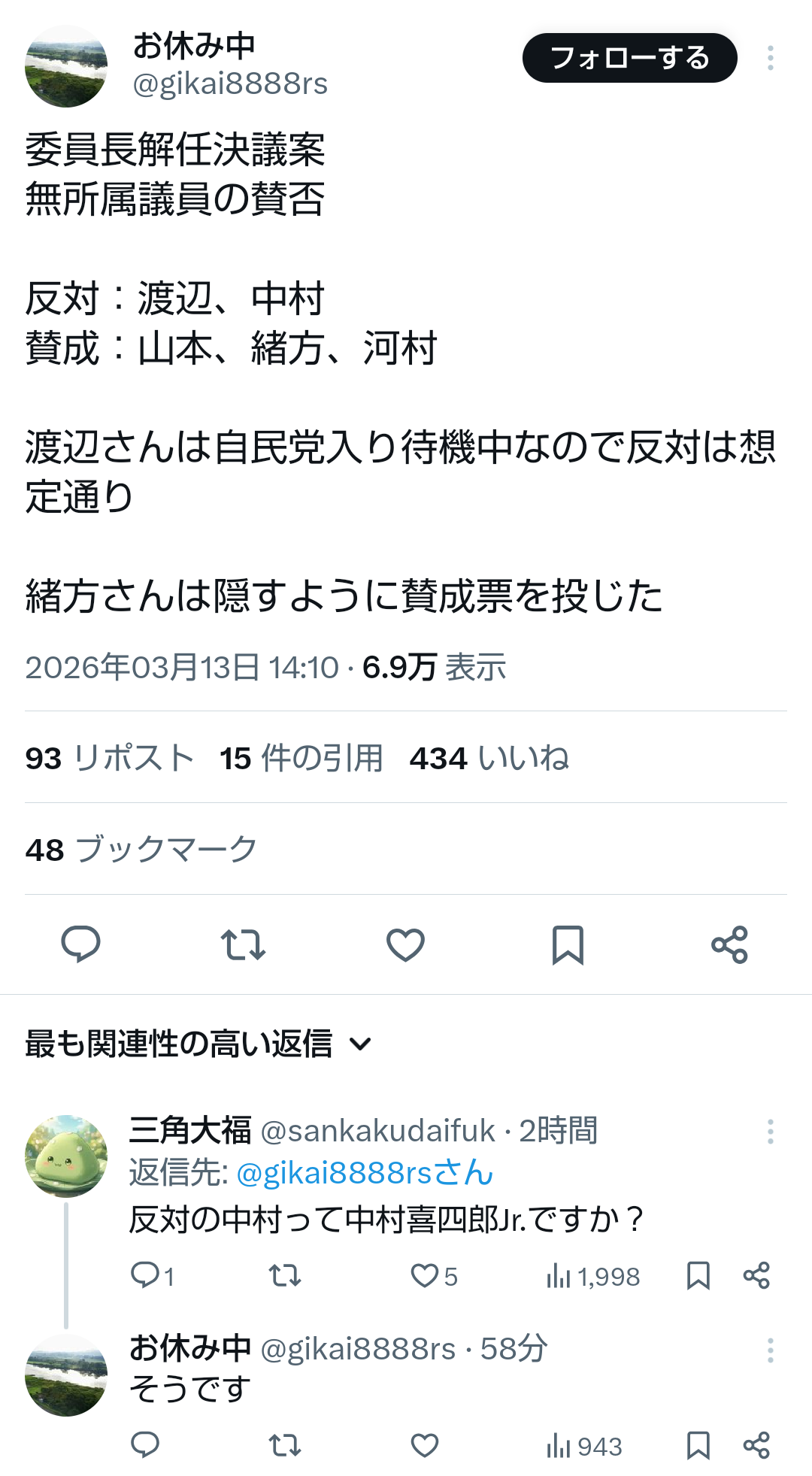
Task: Reply to the main post
Action: pos(80,944)
